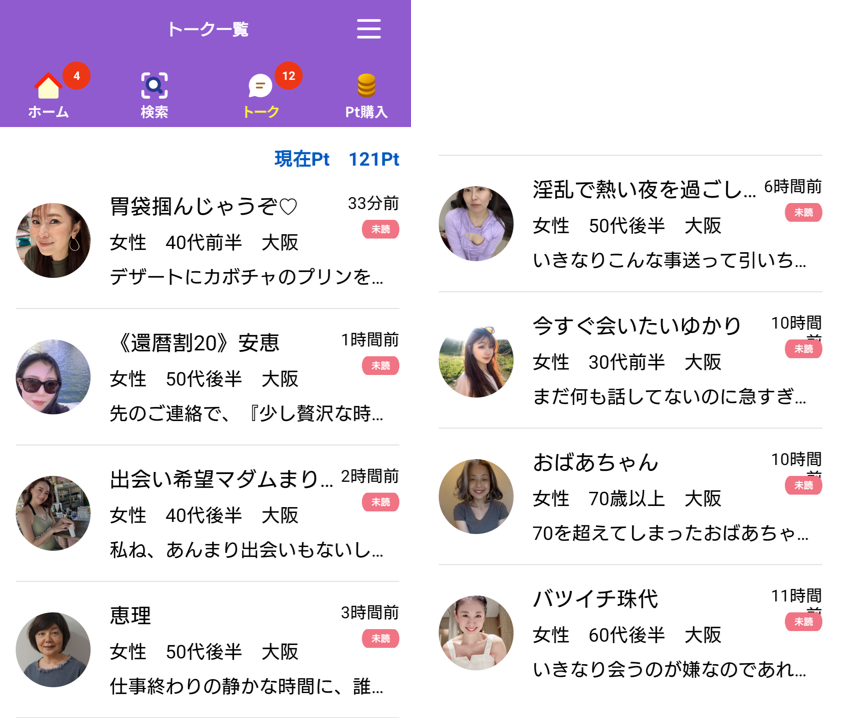The image size is (844, 718).
Task: Open the chat with 胃袋掴んじゃうぞ♡
Action: pos(207,241)
